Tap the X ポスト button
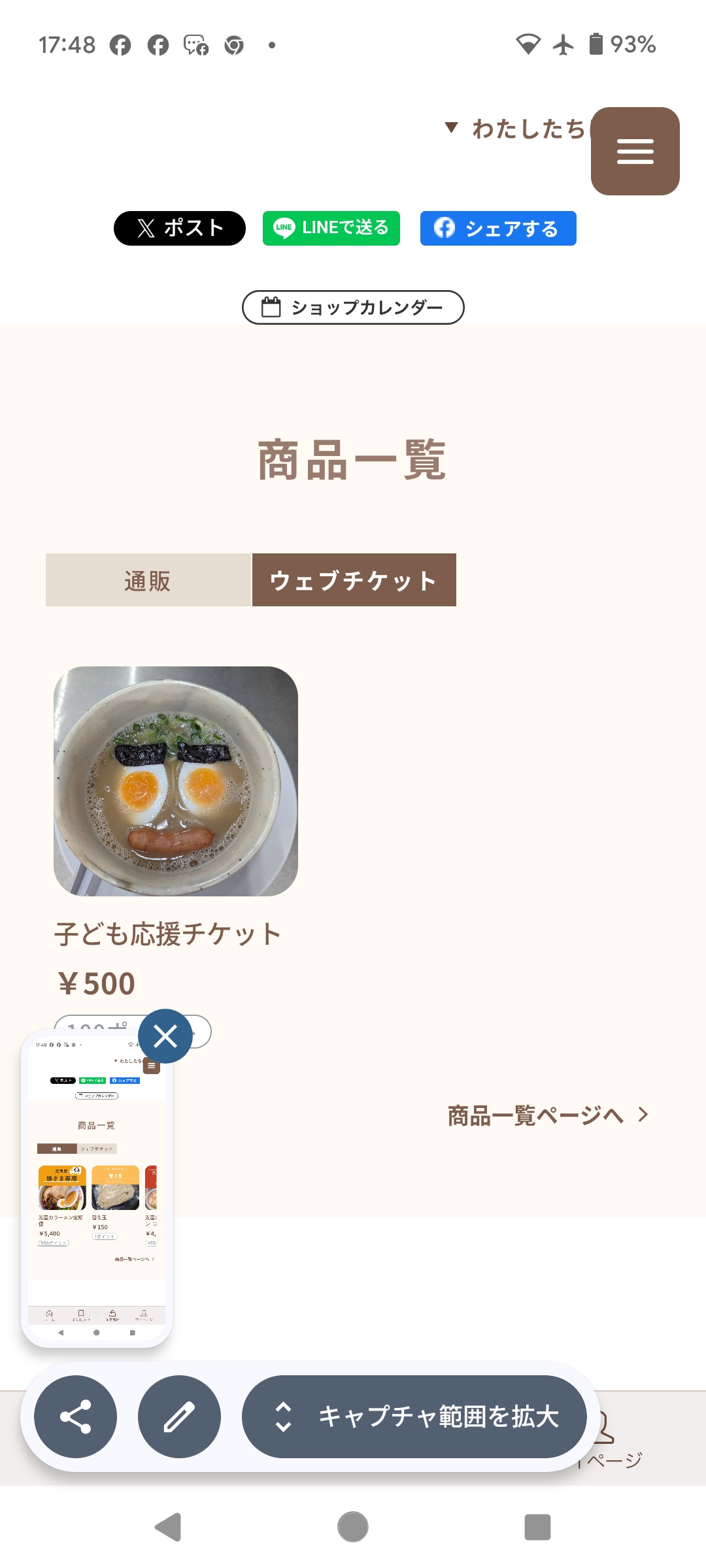 click(x=180, y=228)
